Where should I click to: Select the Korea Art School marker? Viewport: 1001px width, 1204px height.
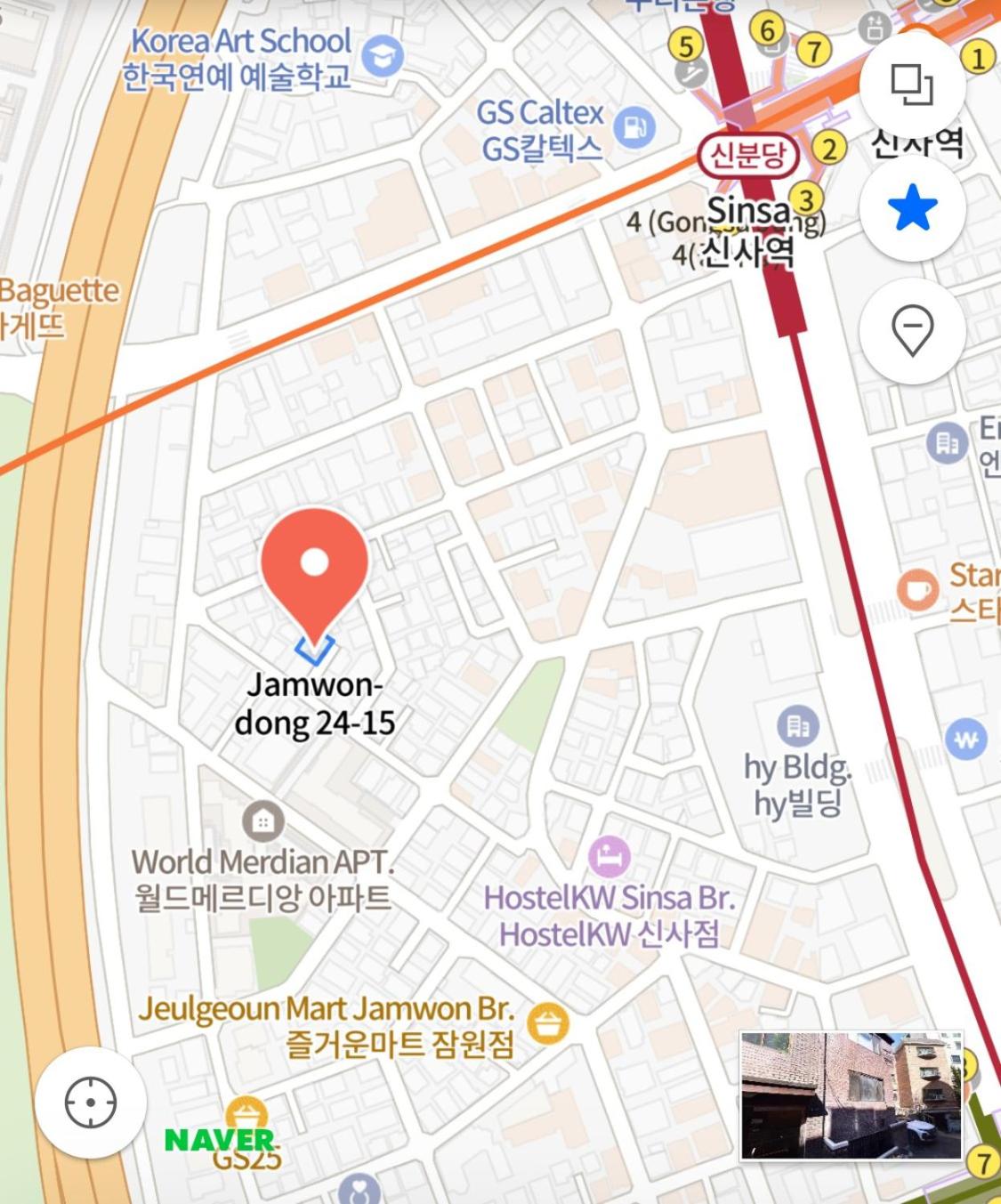pyautogui.click(x=383, y=58)
